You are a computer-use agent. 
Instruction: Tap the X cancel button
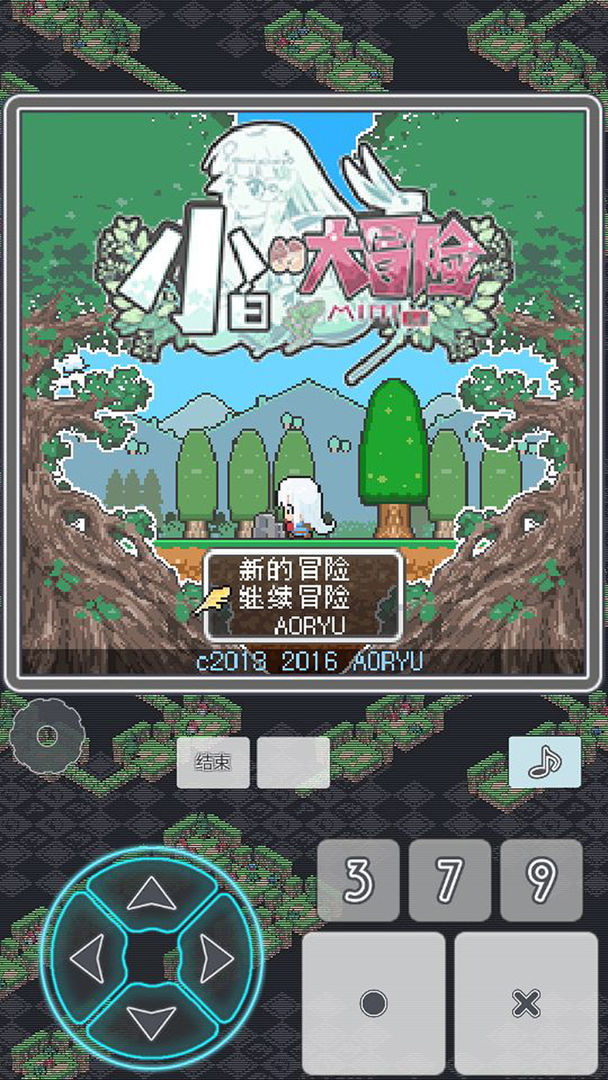(526, 1003)
